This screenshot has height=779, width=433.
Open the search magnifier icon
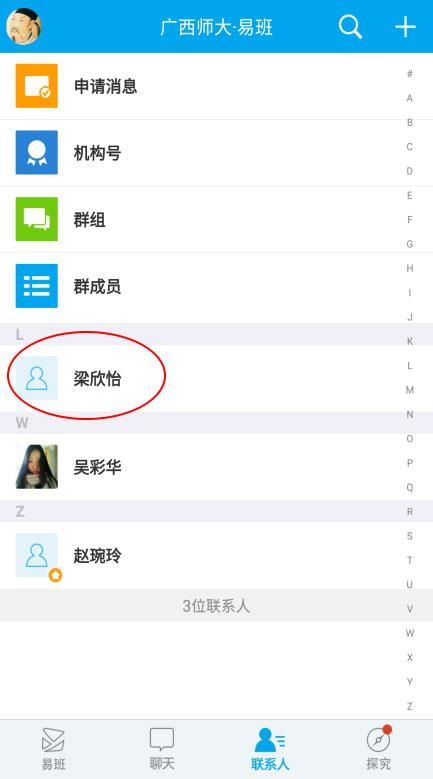(x=350, y=26)
